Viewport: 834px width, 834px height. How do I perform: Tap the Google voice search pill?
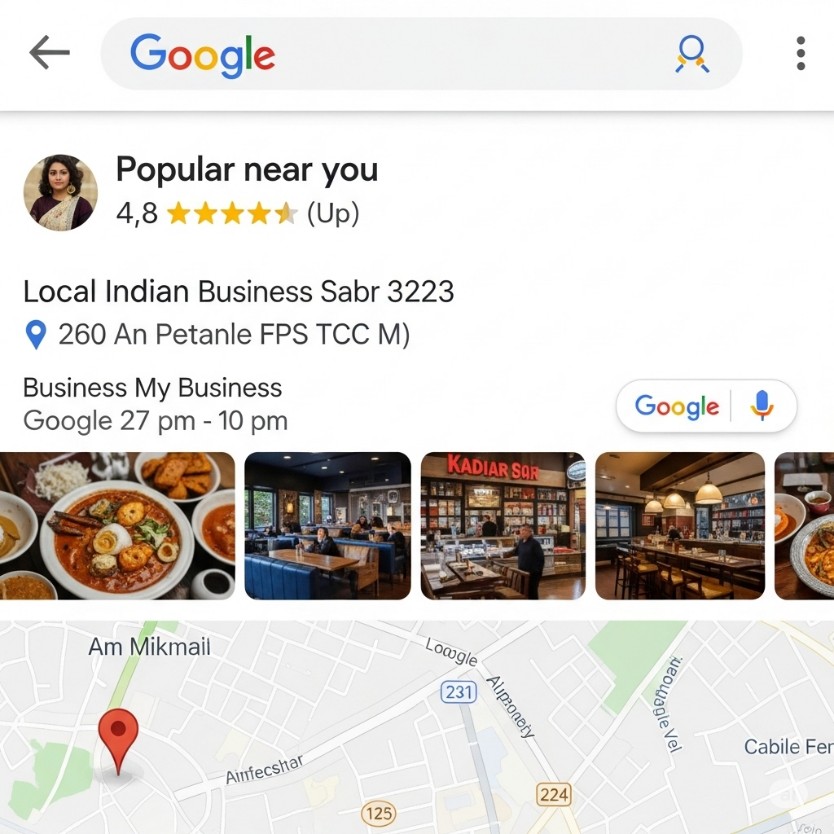[x=706, y=406]
